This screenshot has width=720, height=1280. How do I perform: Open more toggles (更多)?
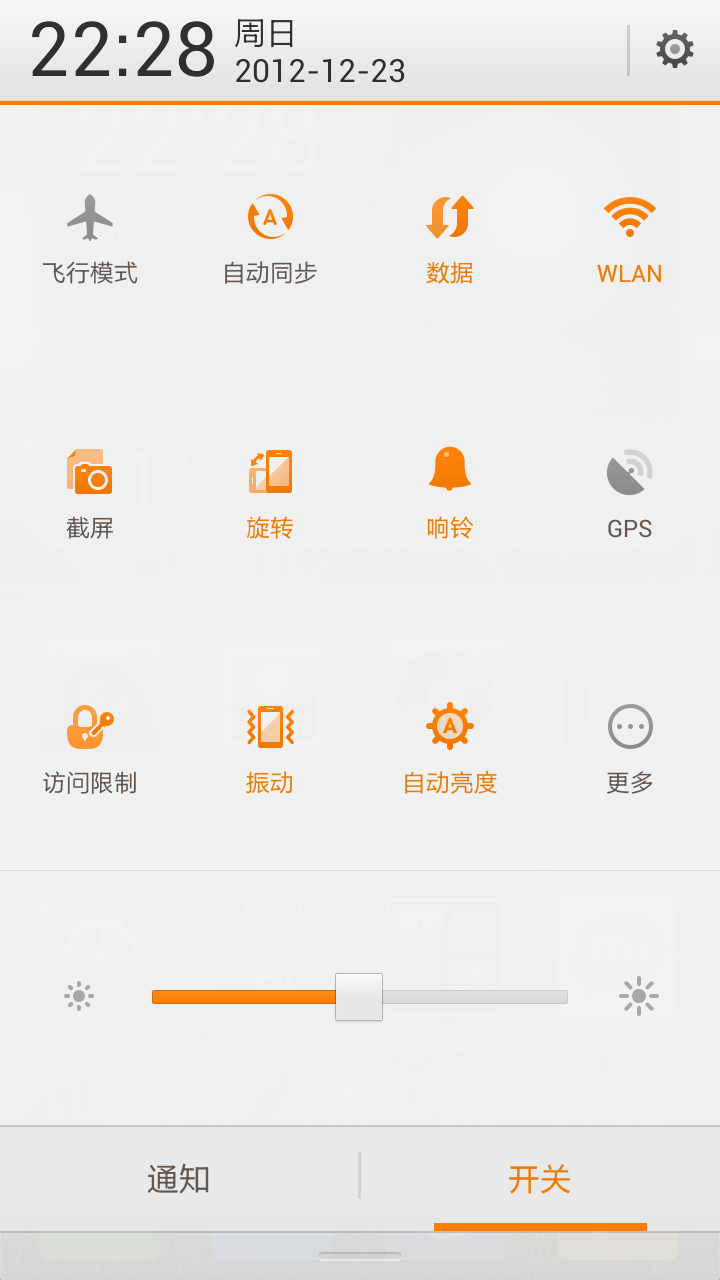click(x=630, y=748)
